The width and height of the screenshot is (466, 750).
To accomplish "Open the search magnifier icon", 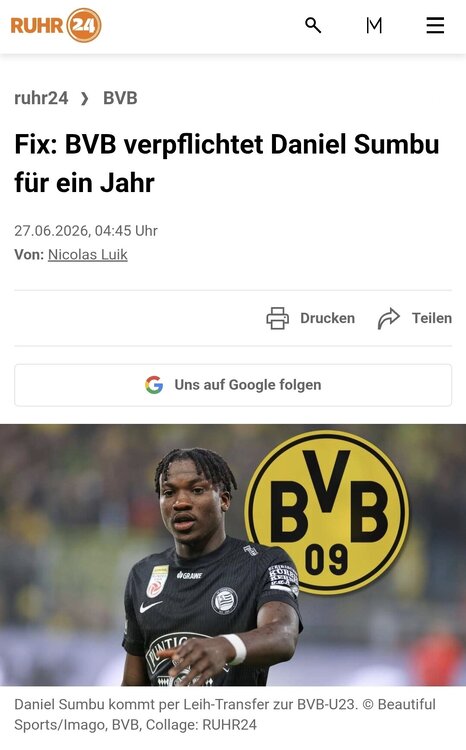I will 313,25.
